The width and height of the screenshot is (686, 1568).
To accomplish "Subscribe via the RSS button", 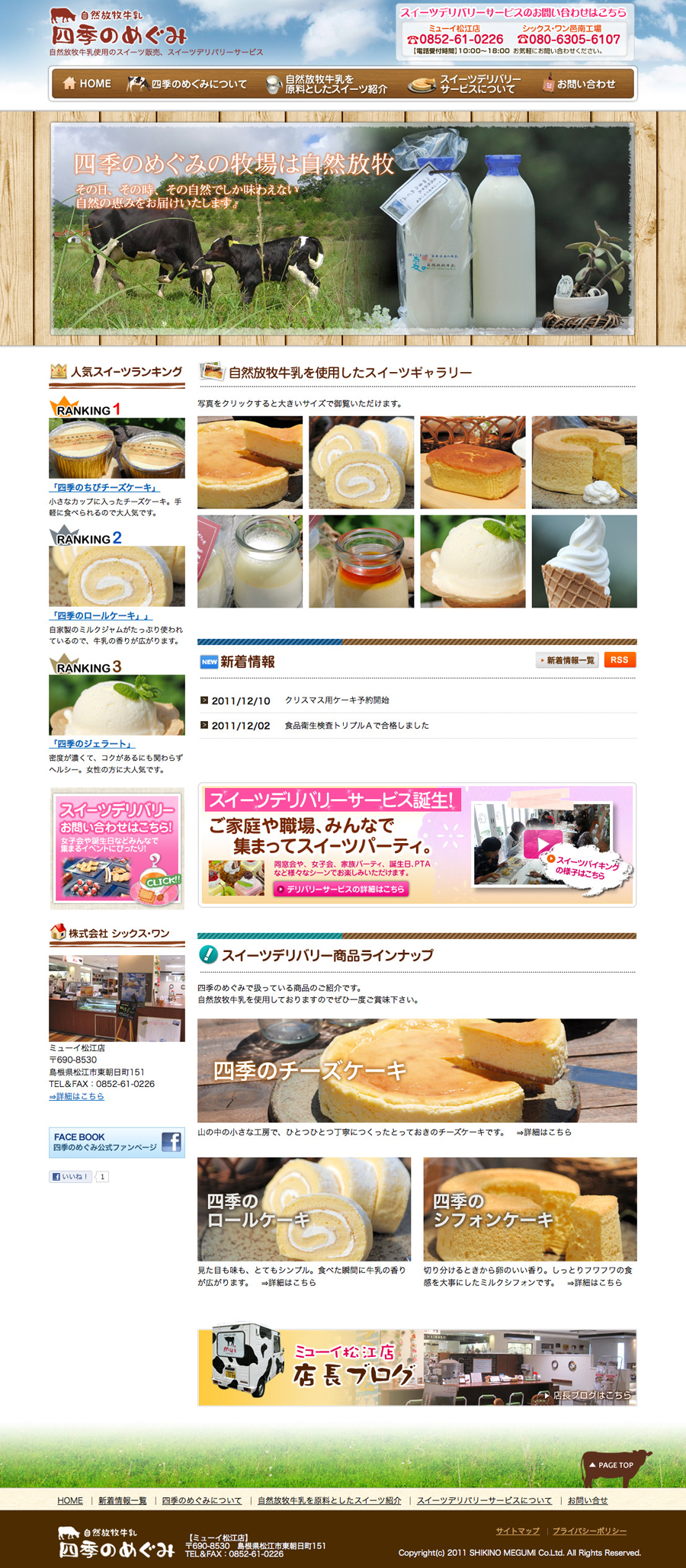I will click(x=620, y=660).
